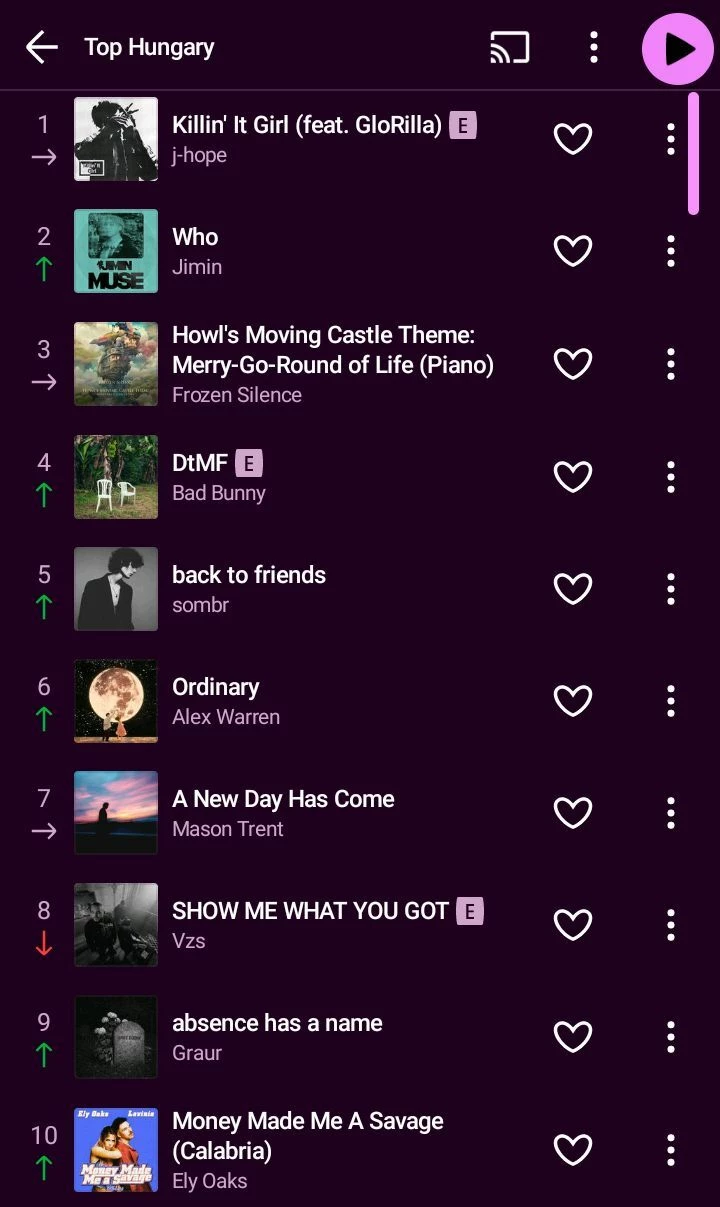Like back to friends by sombr
The image size is (720, 1207).
[573, 589]
